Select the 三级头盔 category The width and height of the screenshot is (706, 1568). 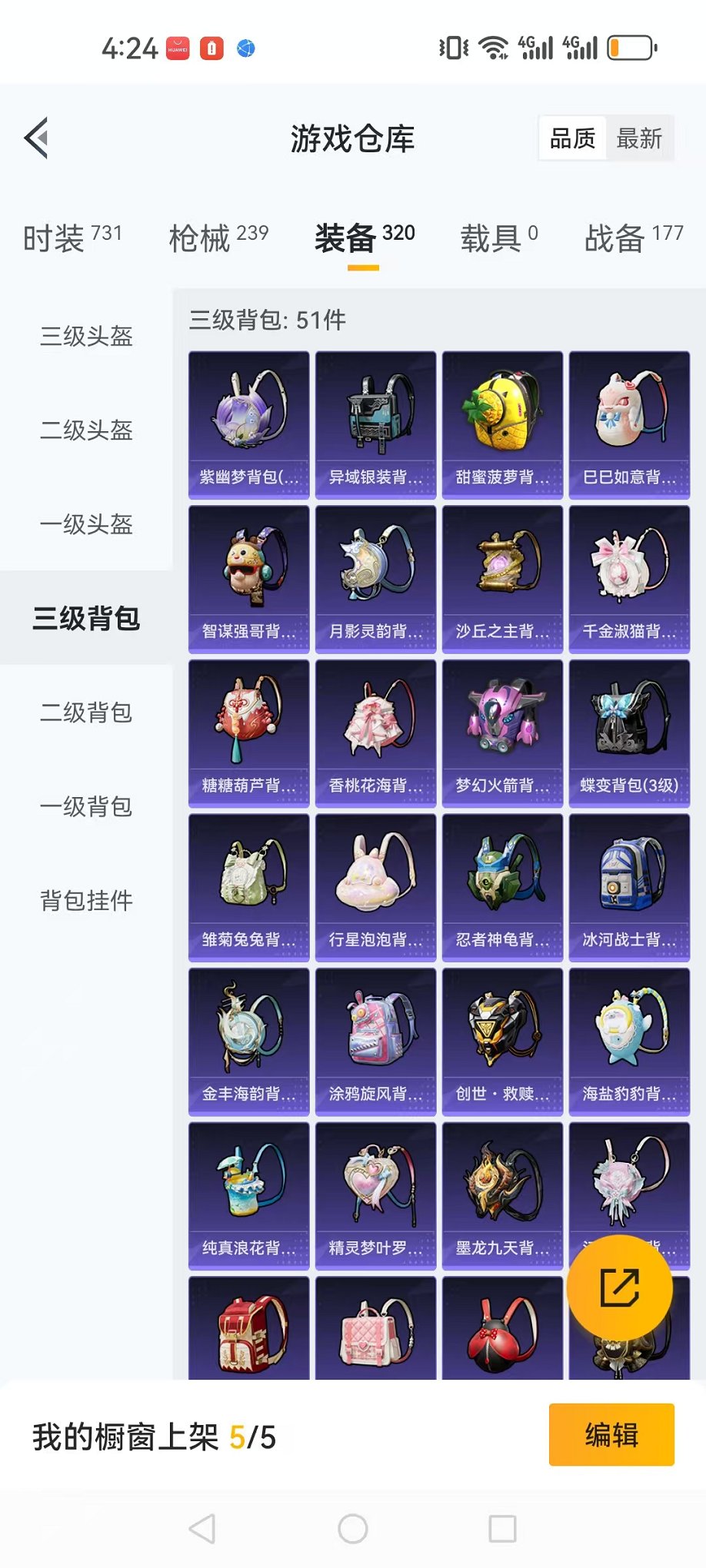86,336
